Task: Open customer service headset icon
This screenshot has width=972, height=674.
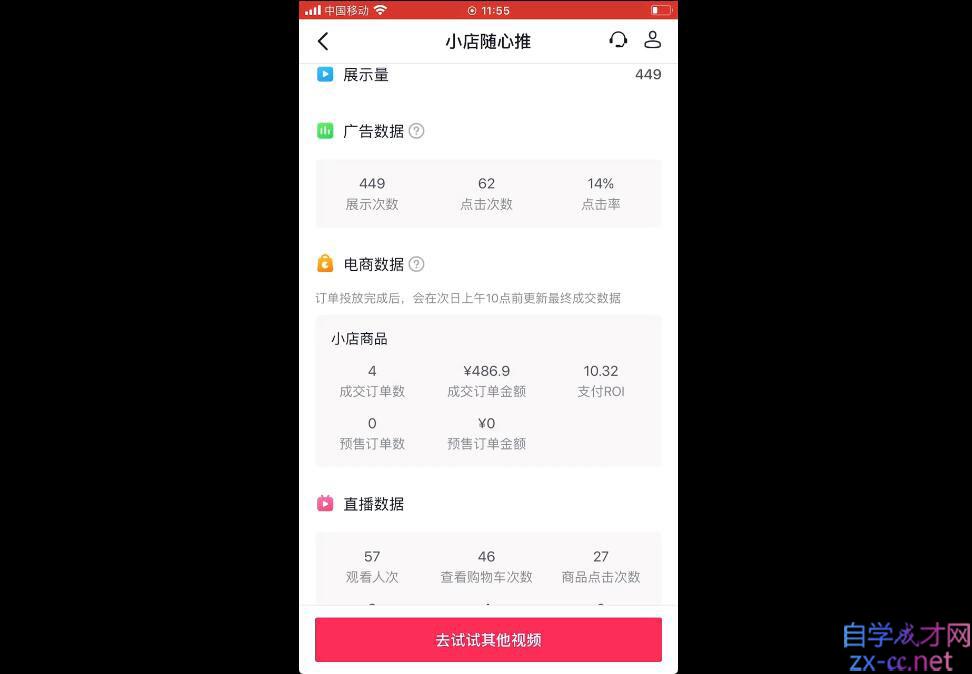Action: [618, 40]
